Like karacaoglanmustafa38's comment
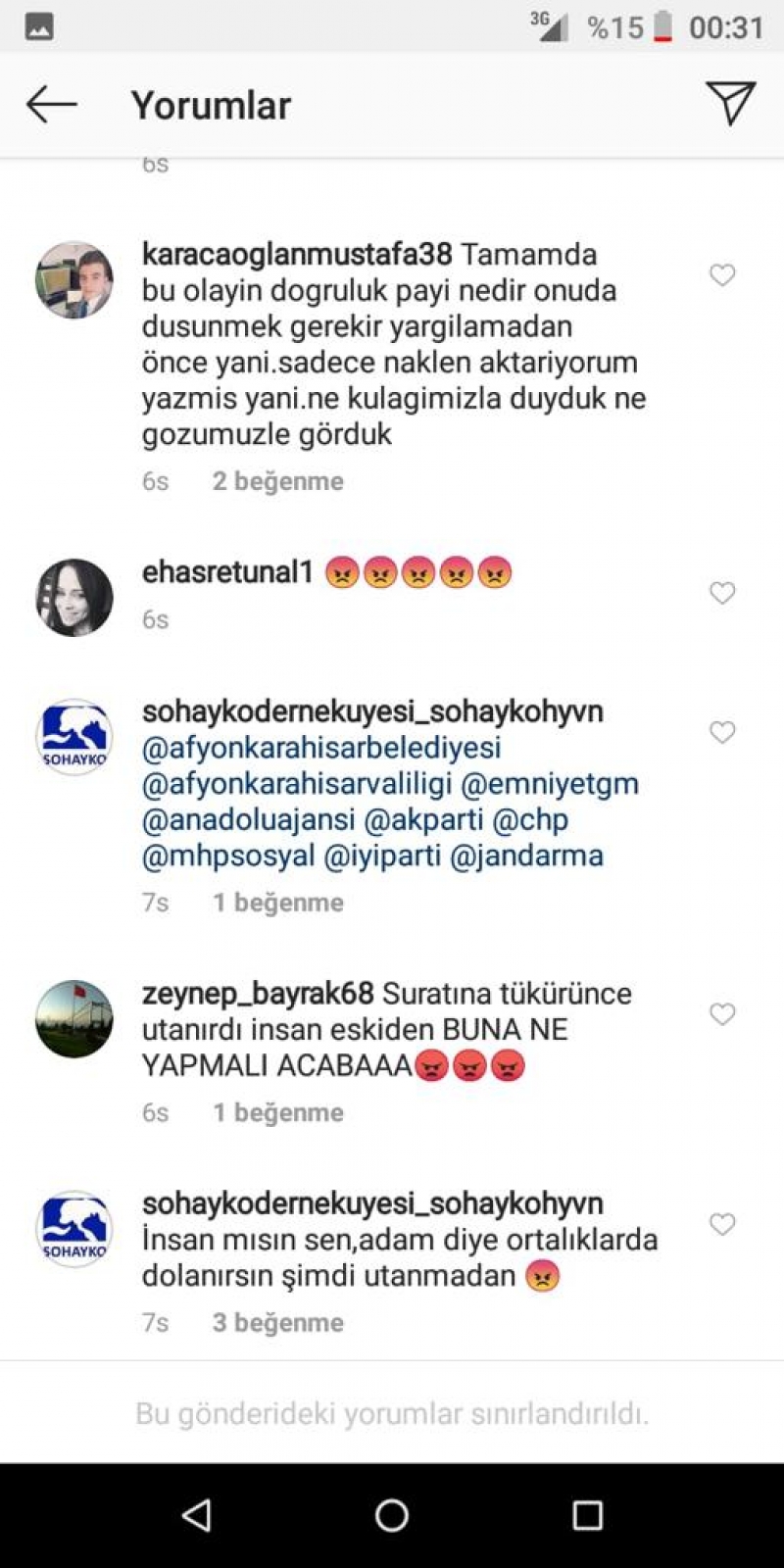 (722, 275)
